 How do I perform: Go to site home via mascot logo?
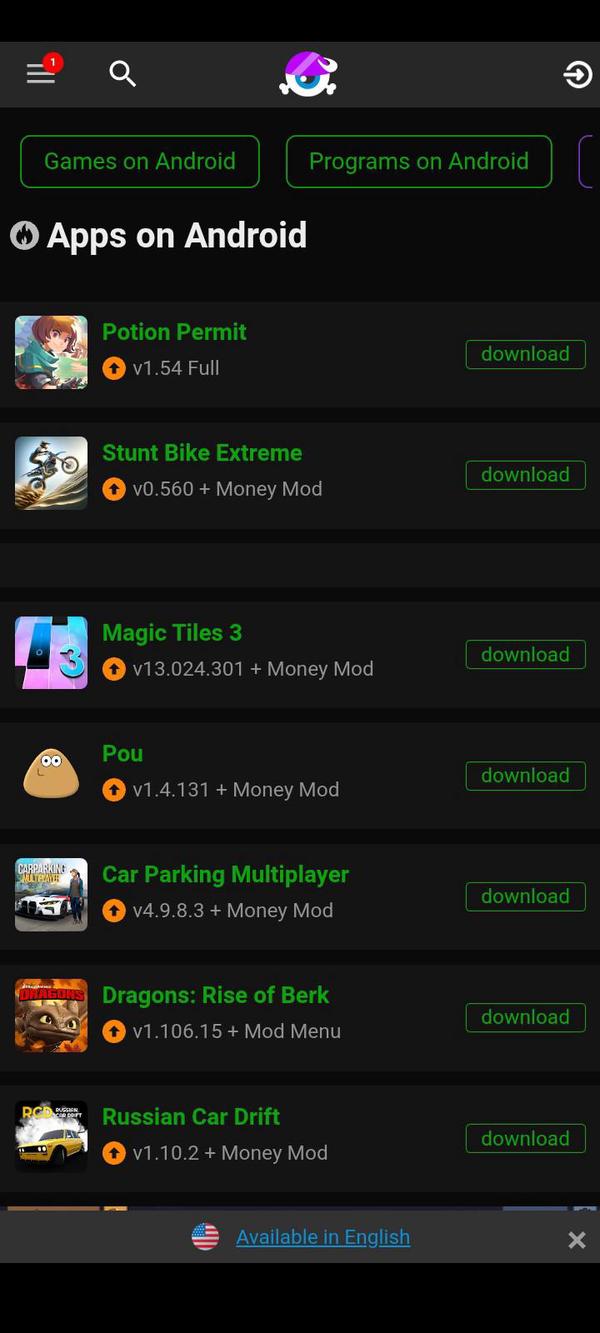[307, 74]
